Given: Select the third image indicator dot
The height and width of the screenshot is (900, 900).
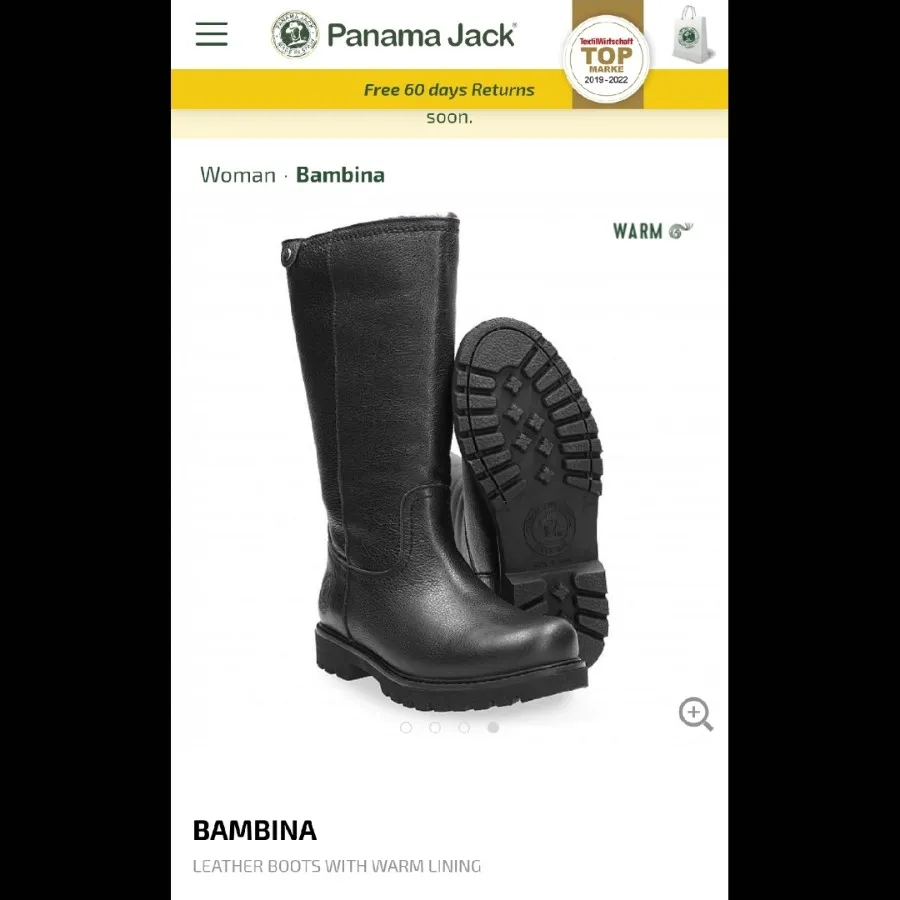Looking at the screenshot, I should [x=464, y=728].
